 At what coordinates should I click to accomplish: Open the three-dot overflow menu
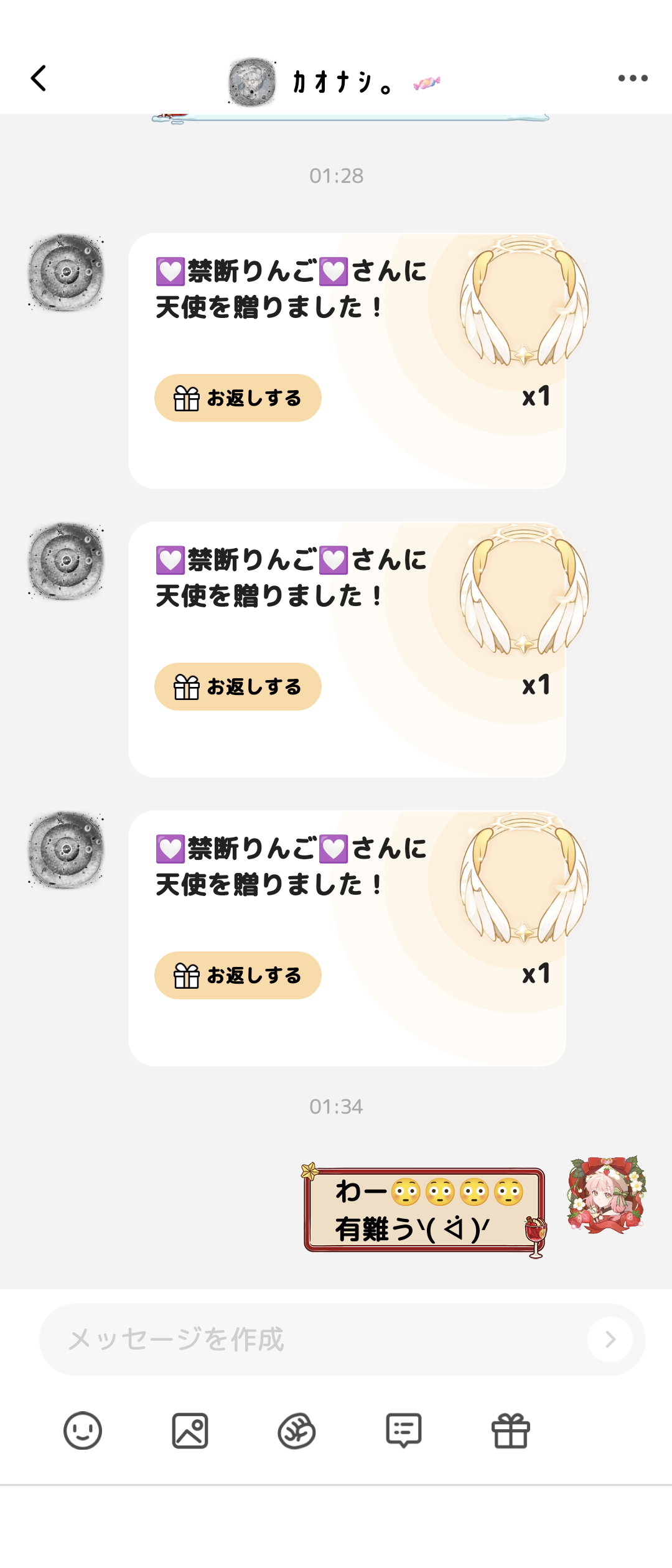632,78
